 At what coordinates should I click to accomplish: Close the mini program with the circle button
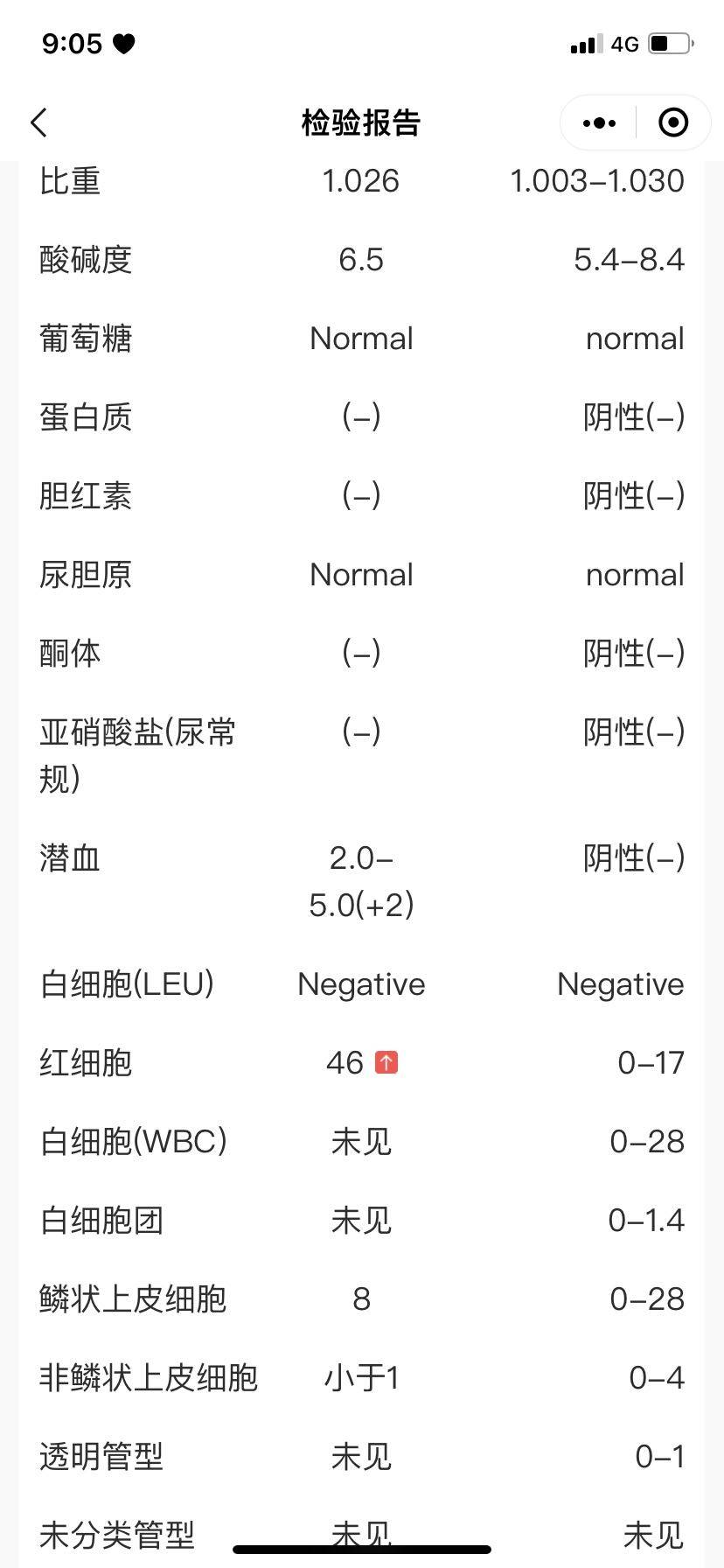pyautogui.click(x=672, y=123)
